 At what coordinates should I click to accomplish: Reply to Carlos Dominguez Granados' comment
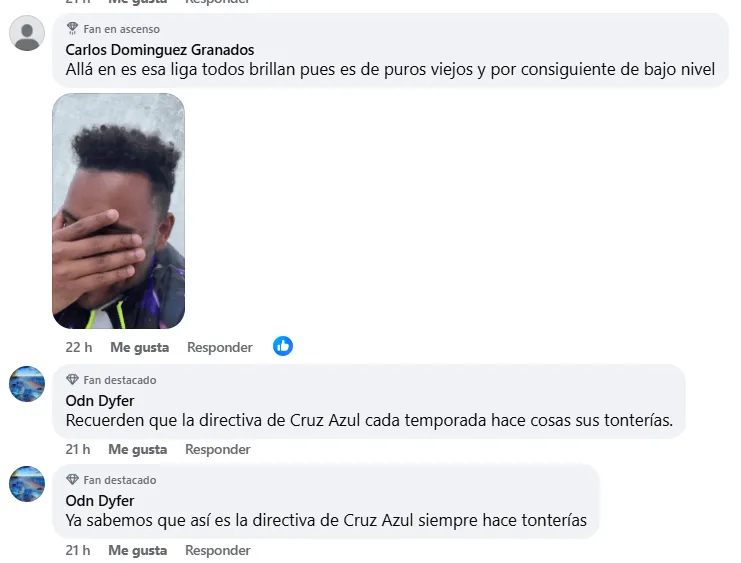(219, 347)
